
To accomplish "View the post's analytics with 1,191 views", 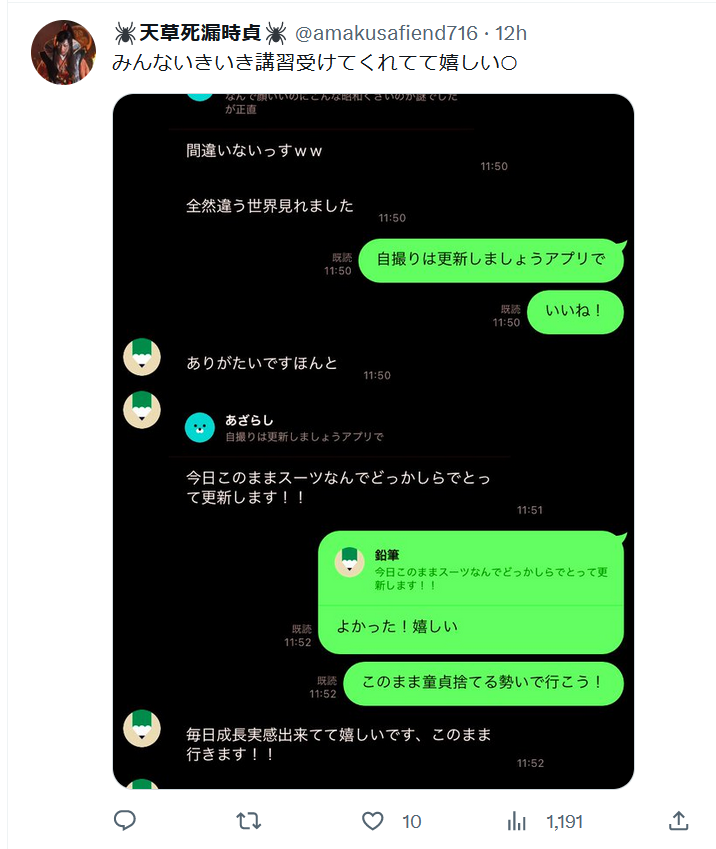I will pyautogui.click(x=517, y=821).
